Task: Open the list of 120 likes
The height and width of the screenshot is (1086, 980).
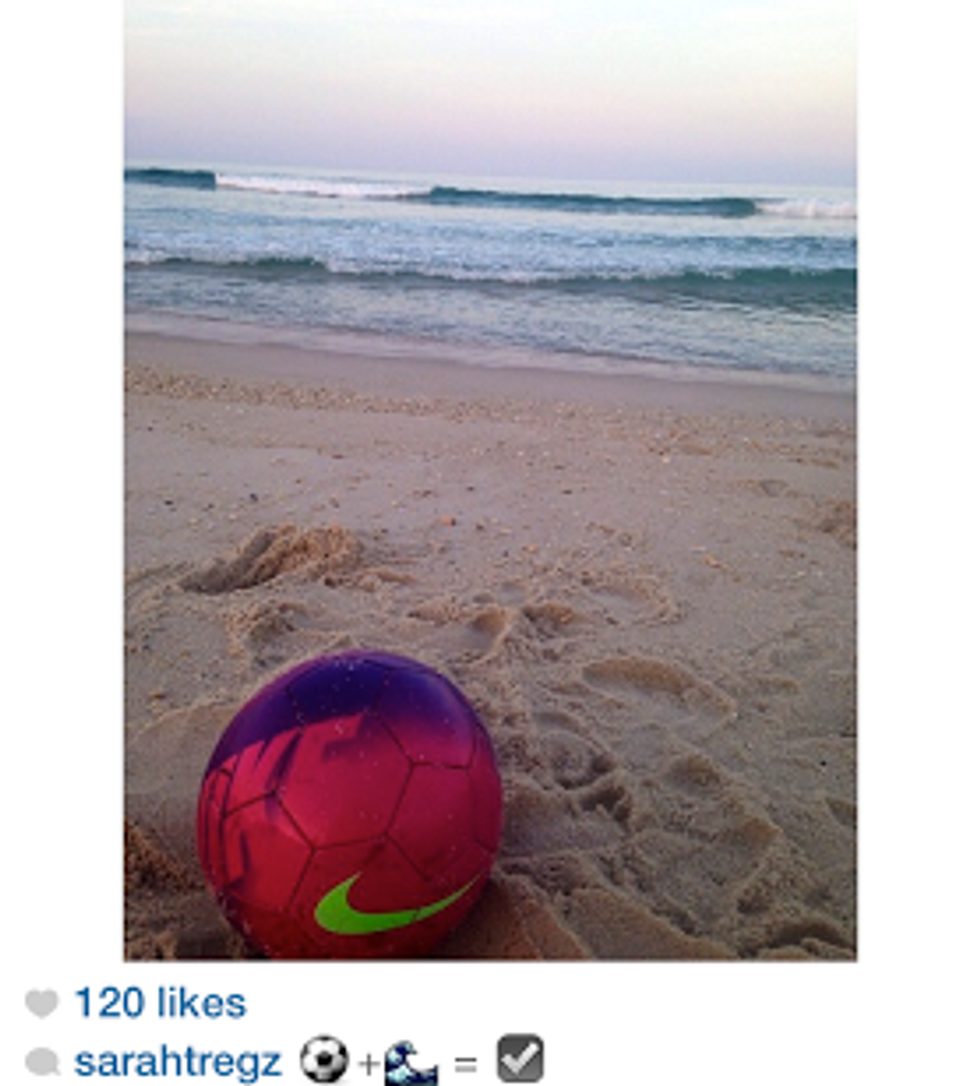Action: coord(160,1003)
